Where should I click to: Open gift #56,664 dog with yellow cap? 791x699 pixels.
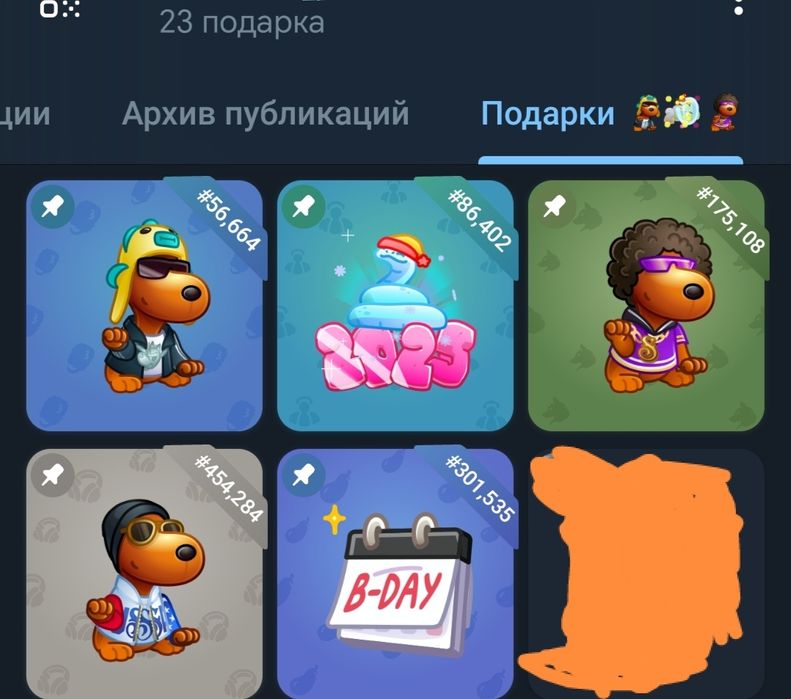pos(145,306)
